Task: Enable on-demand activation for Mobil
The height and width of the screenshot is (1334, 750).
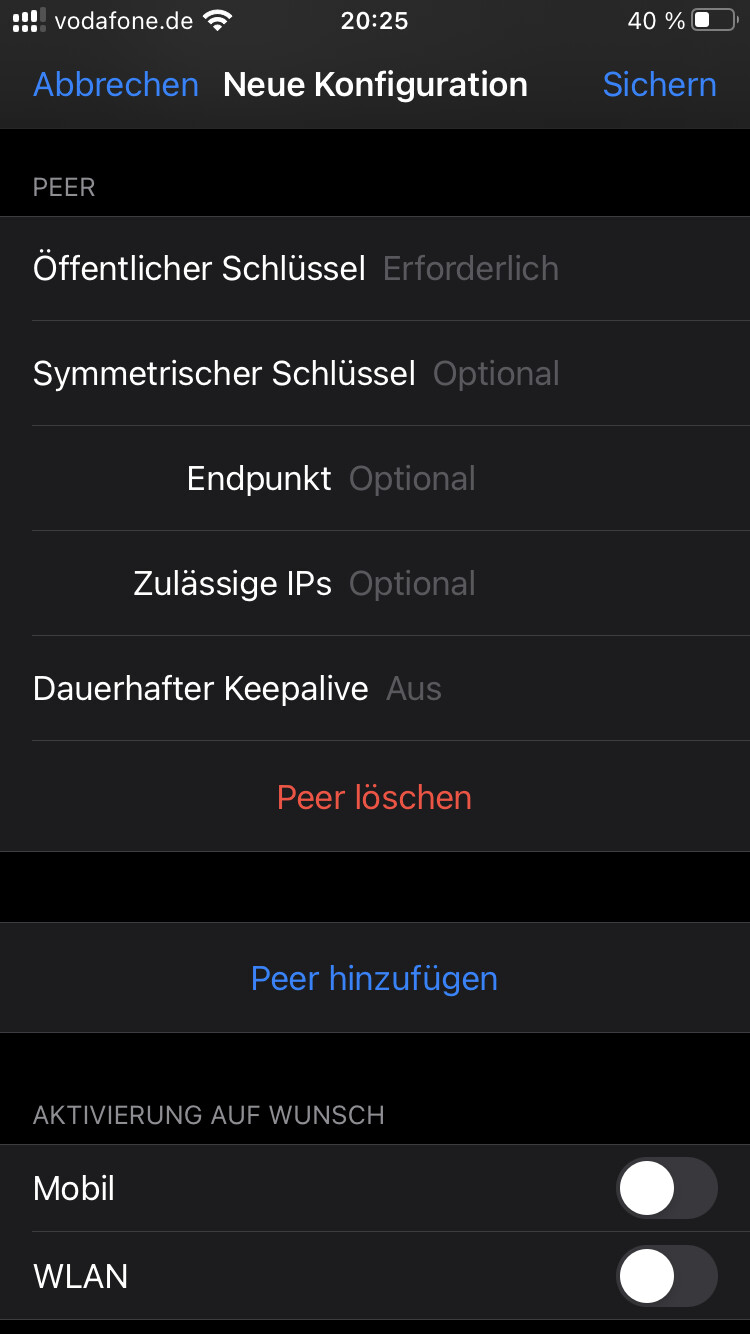Action: 667,1188
